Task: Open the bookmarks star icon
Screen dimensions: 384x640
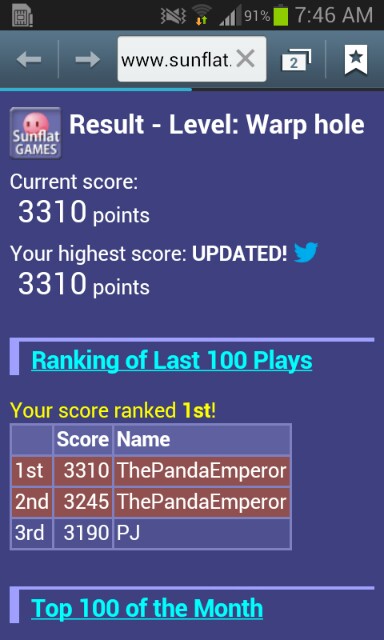Action: click(356, 60)
